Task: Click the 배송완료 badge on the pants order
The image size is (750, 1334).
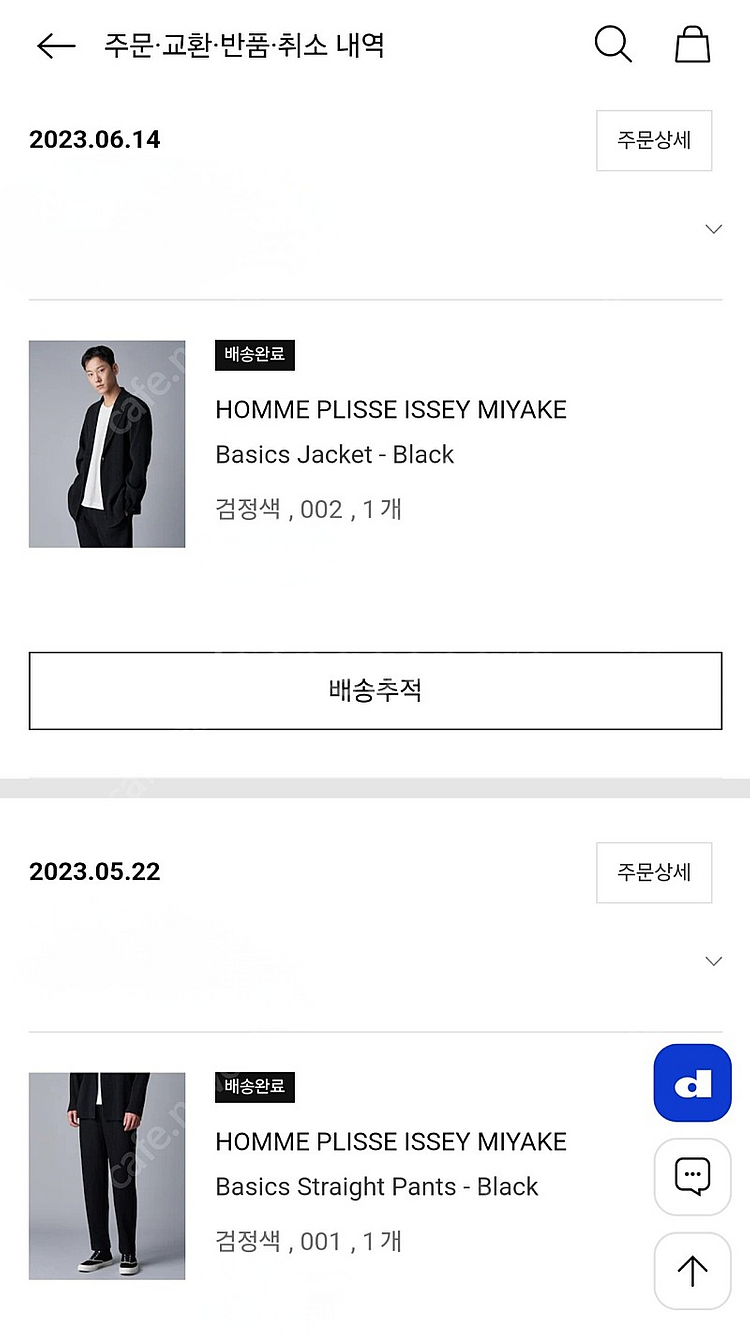Action: 254,1087
